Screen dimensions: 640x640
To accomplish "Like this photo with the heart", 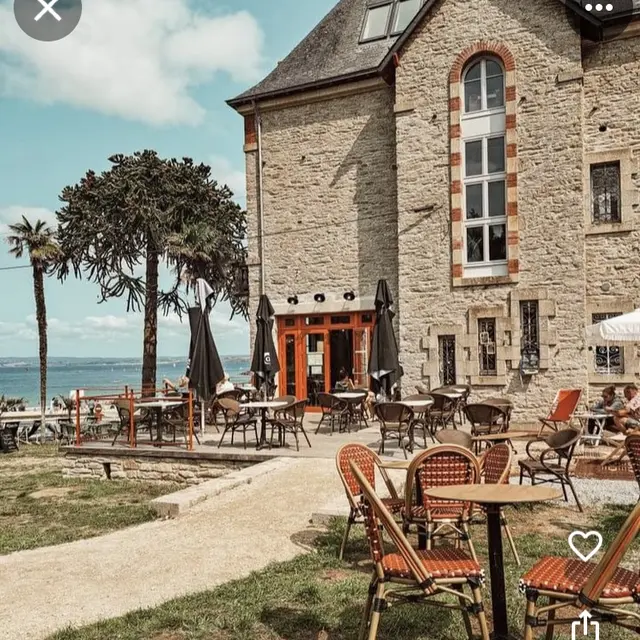I will tap(585, 545).
